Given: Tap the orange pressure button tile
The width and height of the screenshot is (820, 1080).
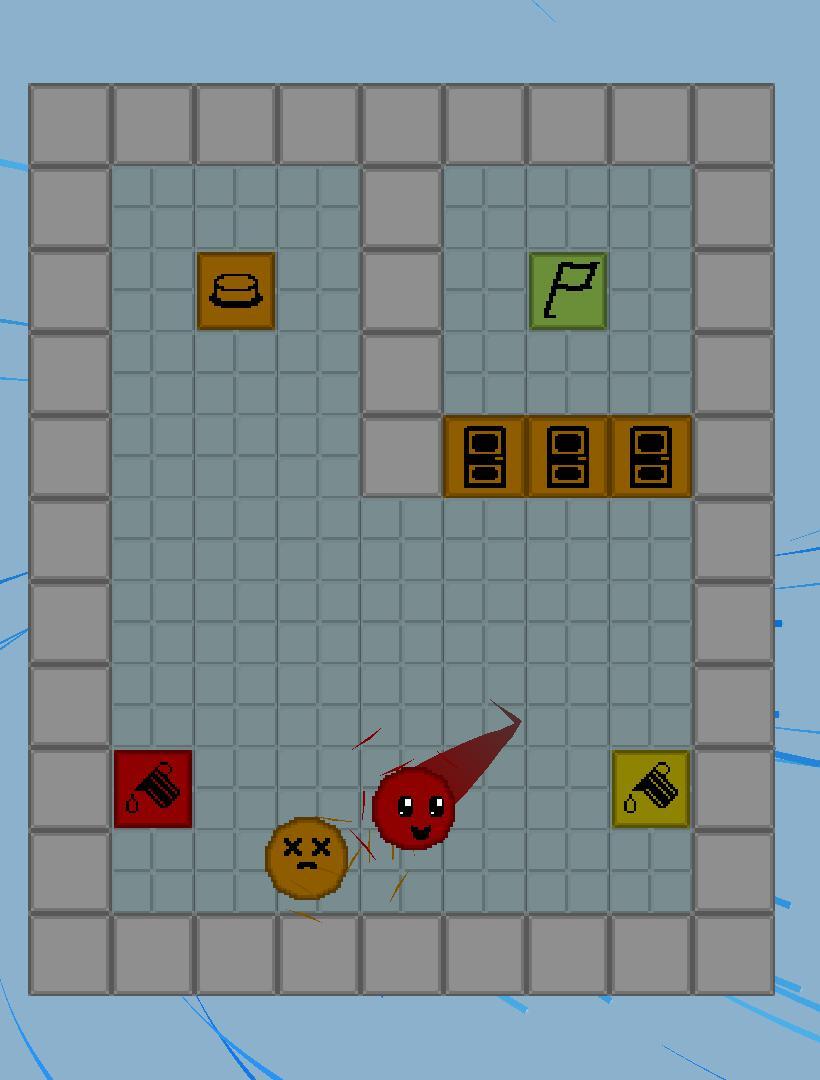Looking at the screenshot, I should coord(236,291).
